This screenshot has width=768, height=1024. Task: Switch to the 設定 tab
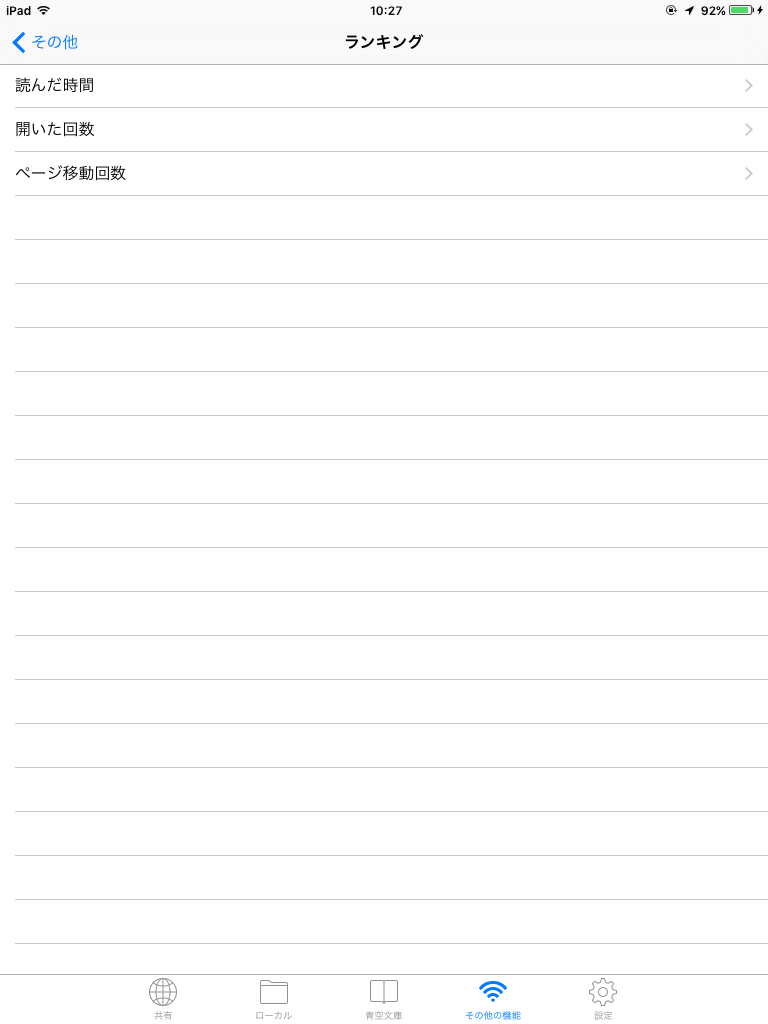(603, 1000)
